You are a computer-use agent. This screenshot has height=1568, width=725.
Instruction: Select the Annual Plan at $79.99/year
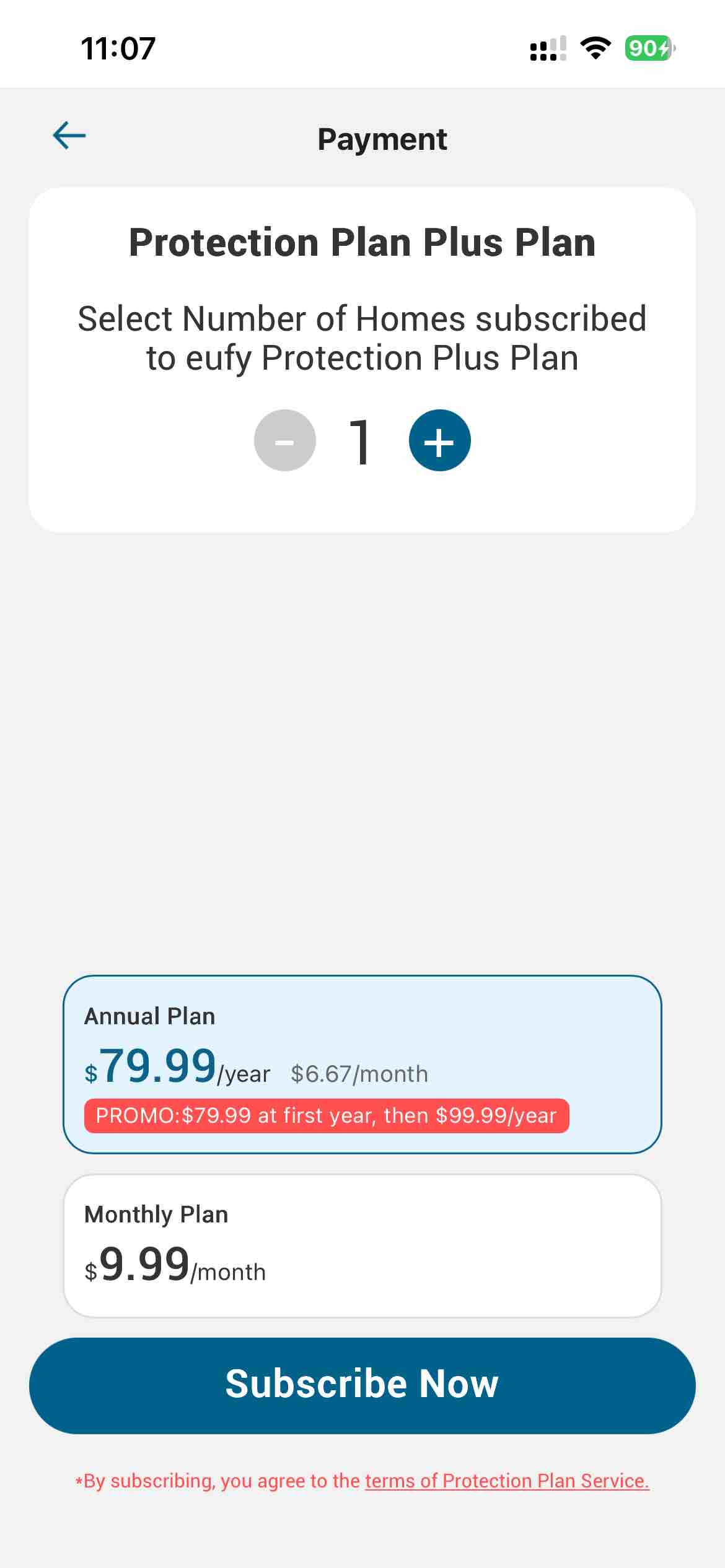362,1065
